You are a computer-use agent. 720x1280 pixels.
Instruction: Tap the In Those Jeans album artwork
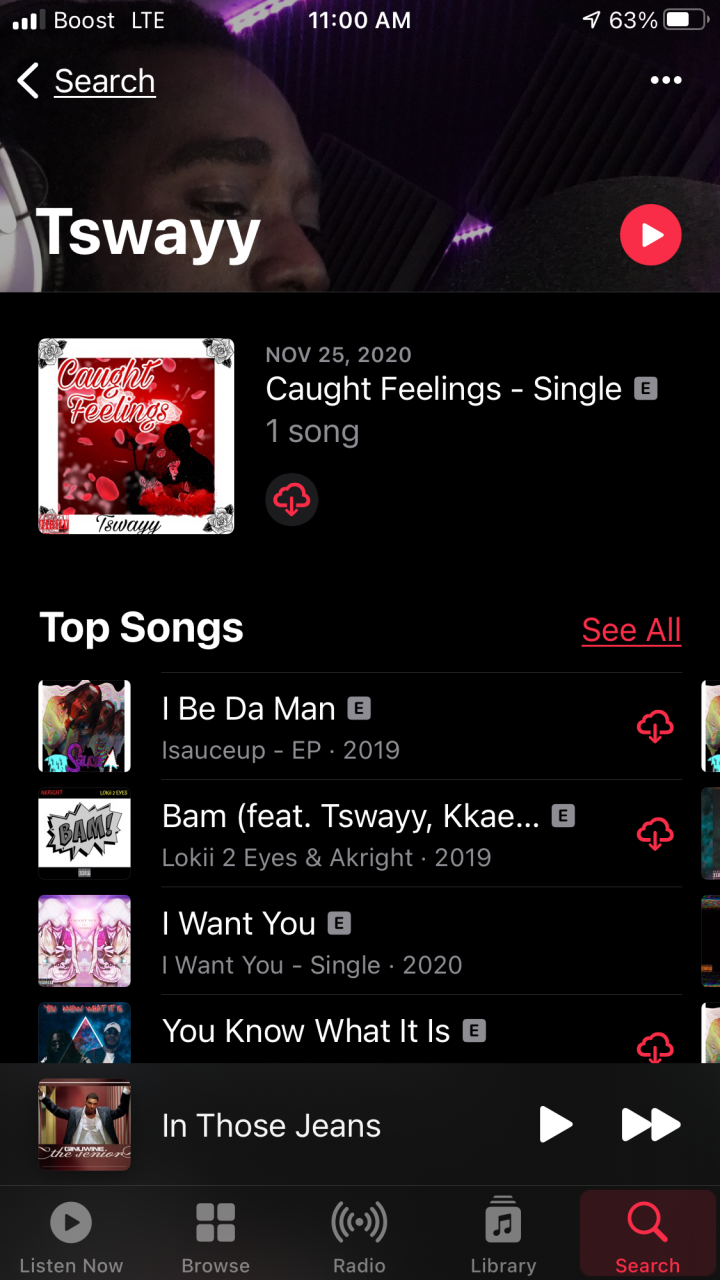(84, 1124)
